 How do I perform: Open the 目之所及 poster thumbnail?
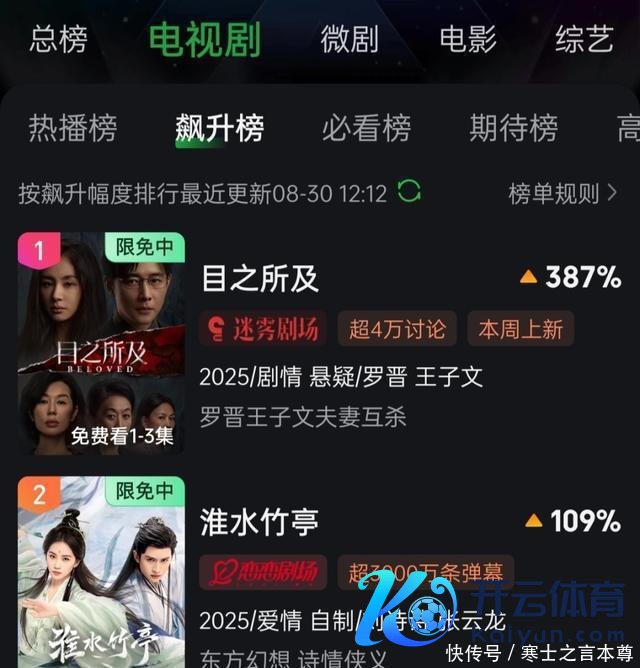[x=101, y=343]
